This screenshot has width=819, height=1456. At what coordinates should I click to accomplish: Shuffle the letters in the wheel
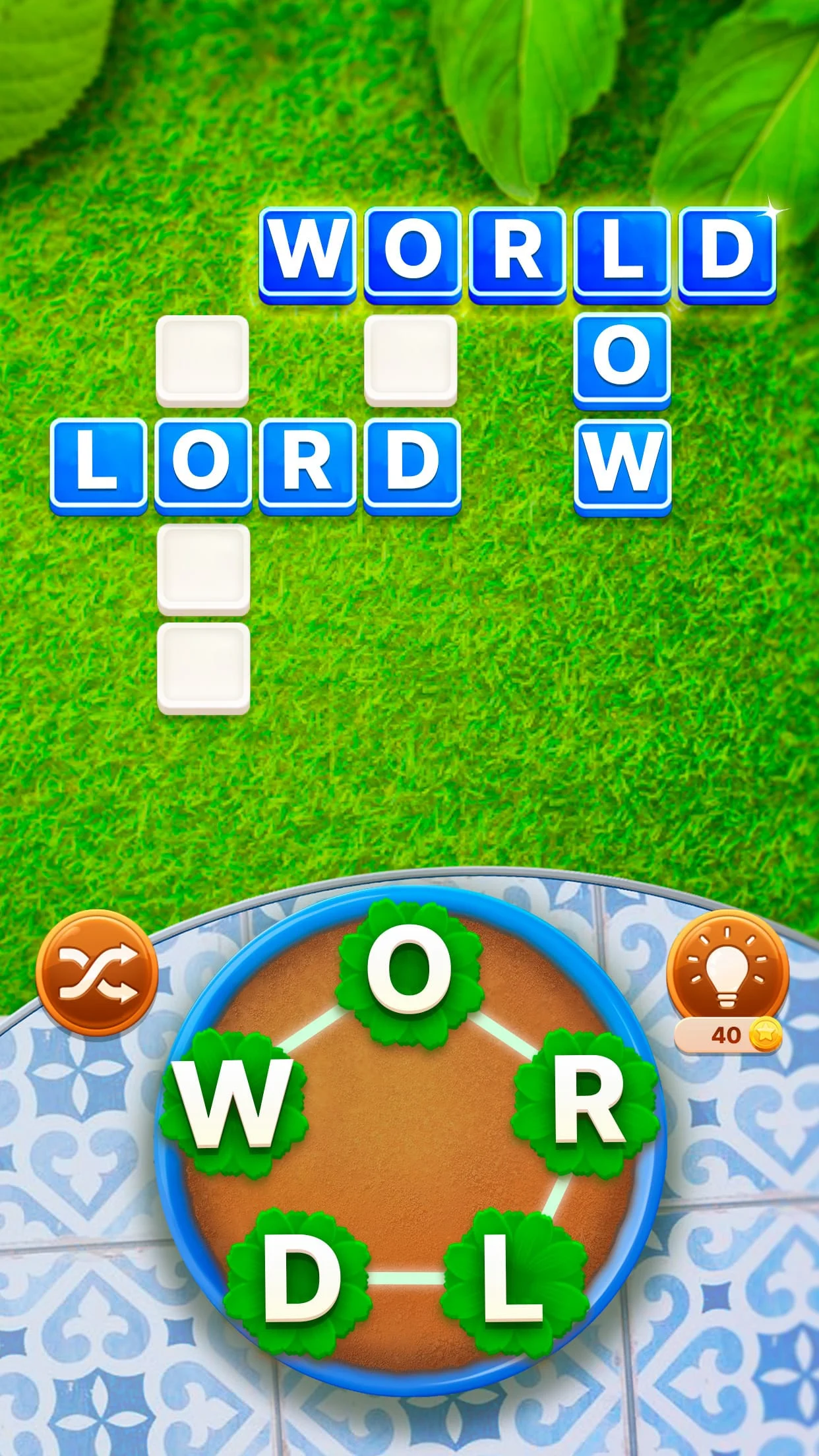[98, 972]
